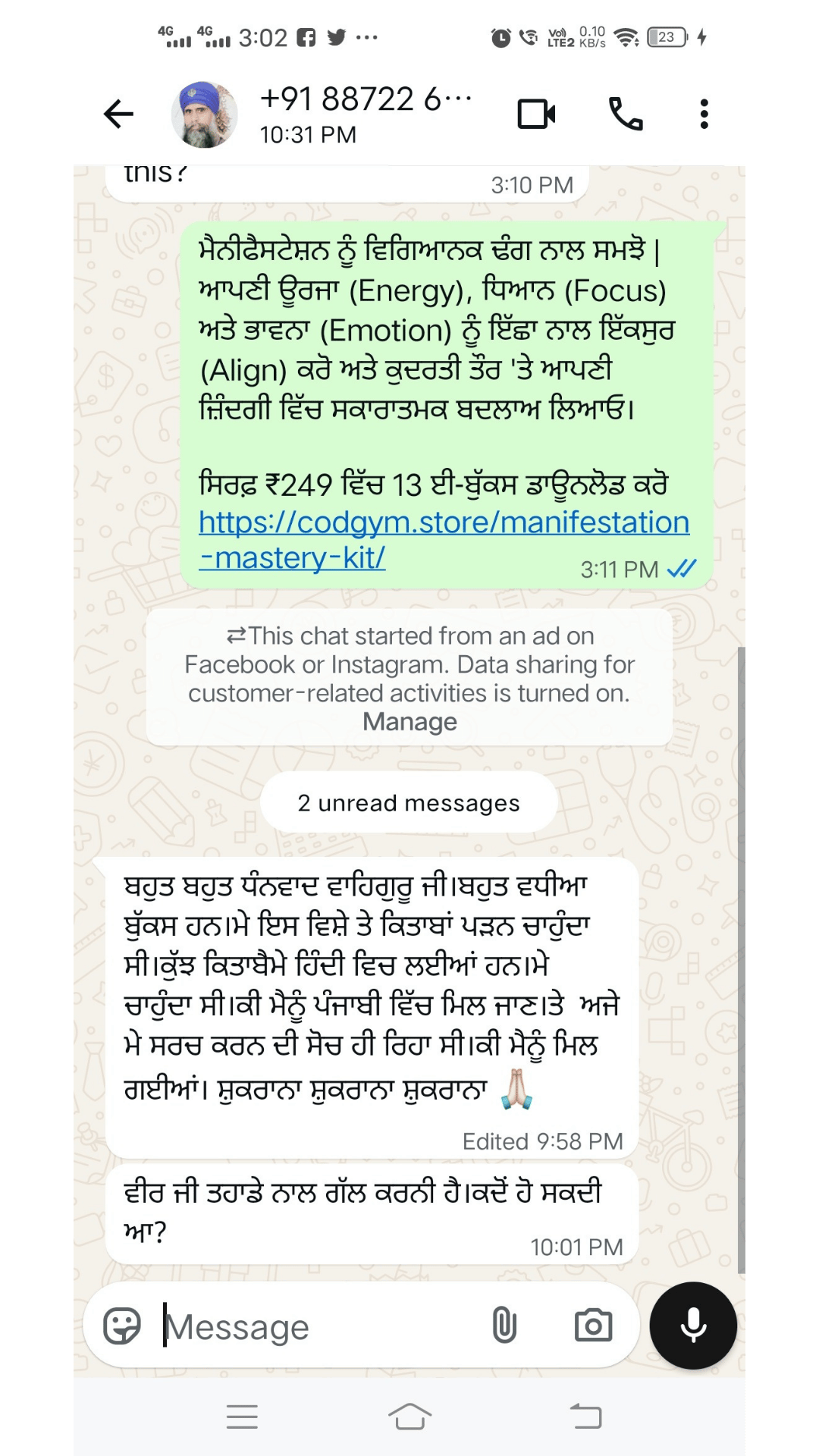This screenshot has width=819, height=1456.
Task: Focus the Message text field
Action: click(x=318, y=1326)
